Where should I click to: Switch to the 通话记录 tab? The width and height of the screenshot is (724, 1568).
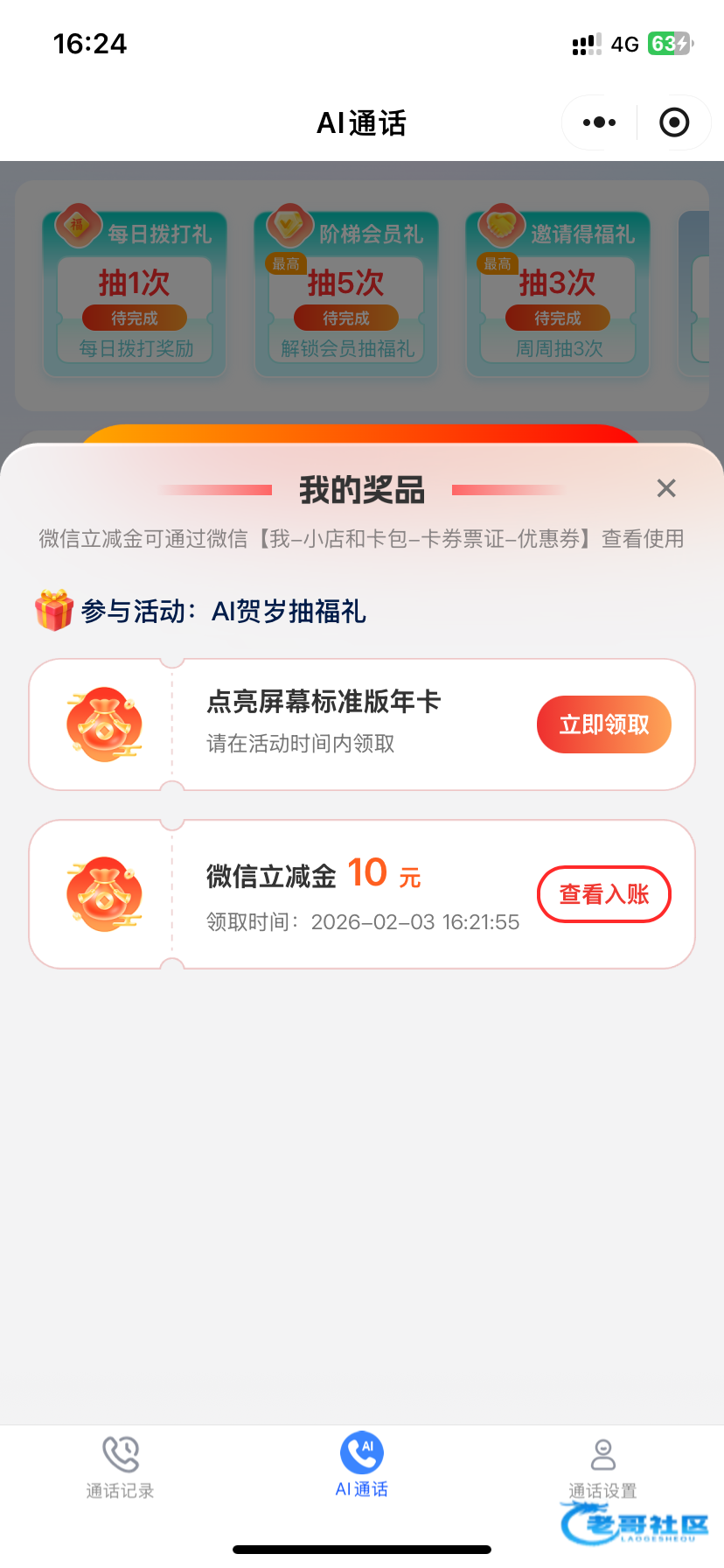(x=121, y=1466)
